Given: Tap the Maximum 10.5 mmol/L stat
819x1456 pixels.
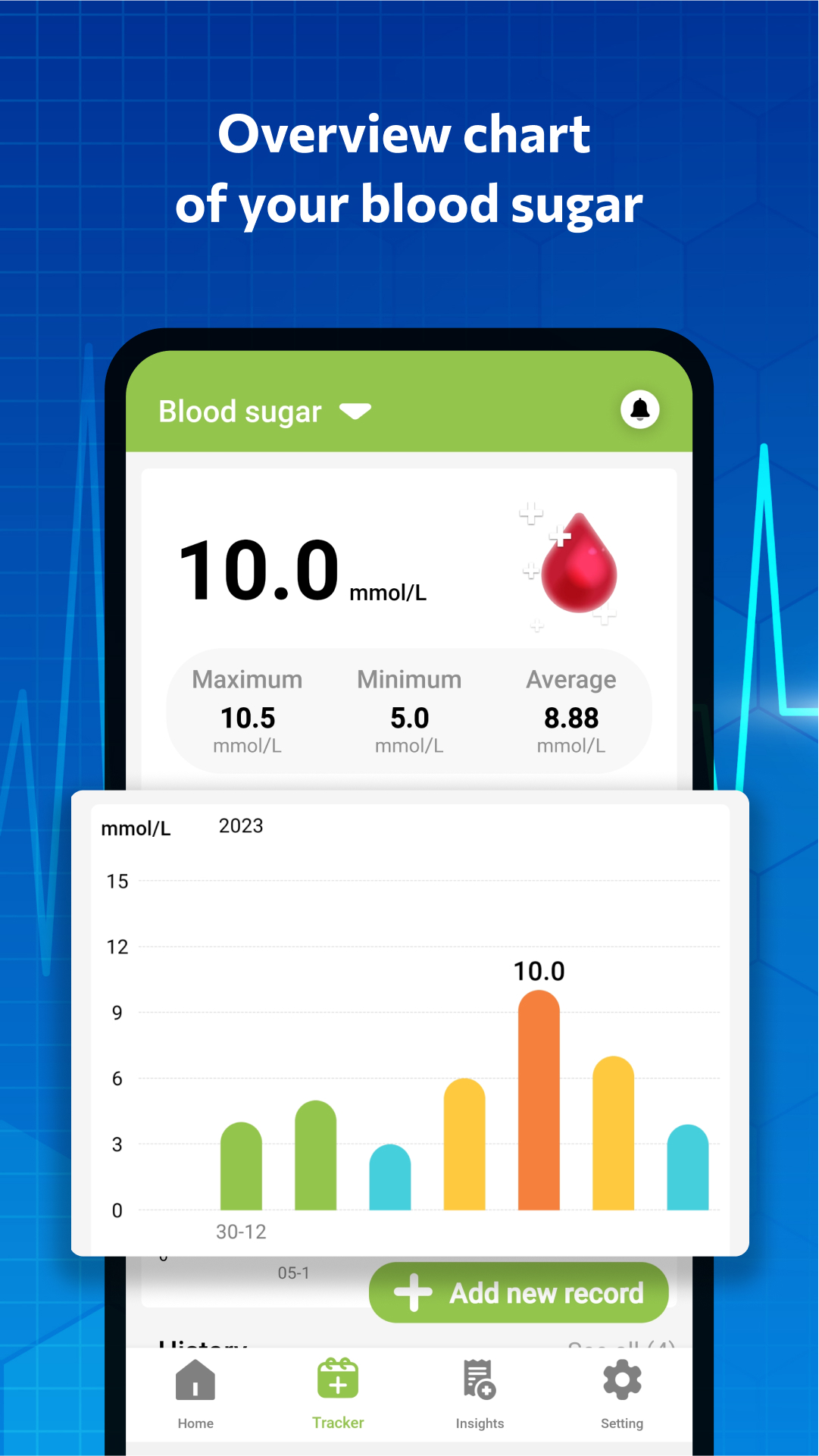Looking at the screenshot, I should click(x=247, y=710).
